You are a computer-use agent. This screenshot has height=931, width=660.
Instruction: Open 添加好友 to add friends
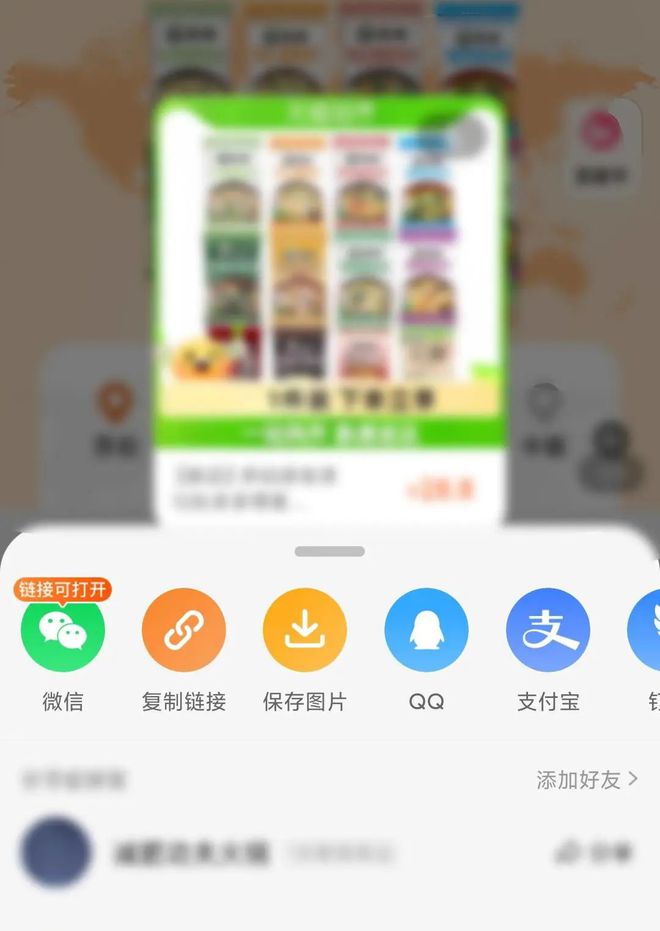586,780
